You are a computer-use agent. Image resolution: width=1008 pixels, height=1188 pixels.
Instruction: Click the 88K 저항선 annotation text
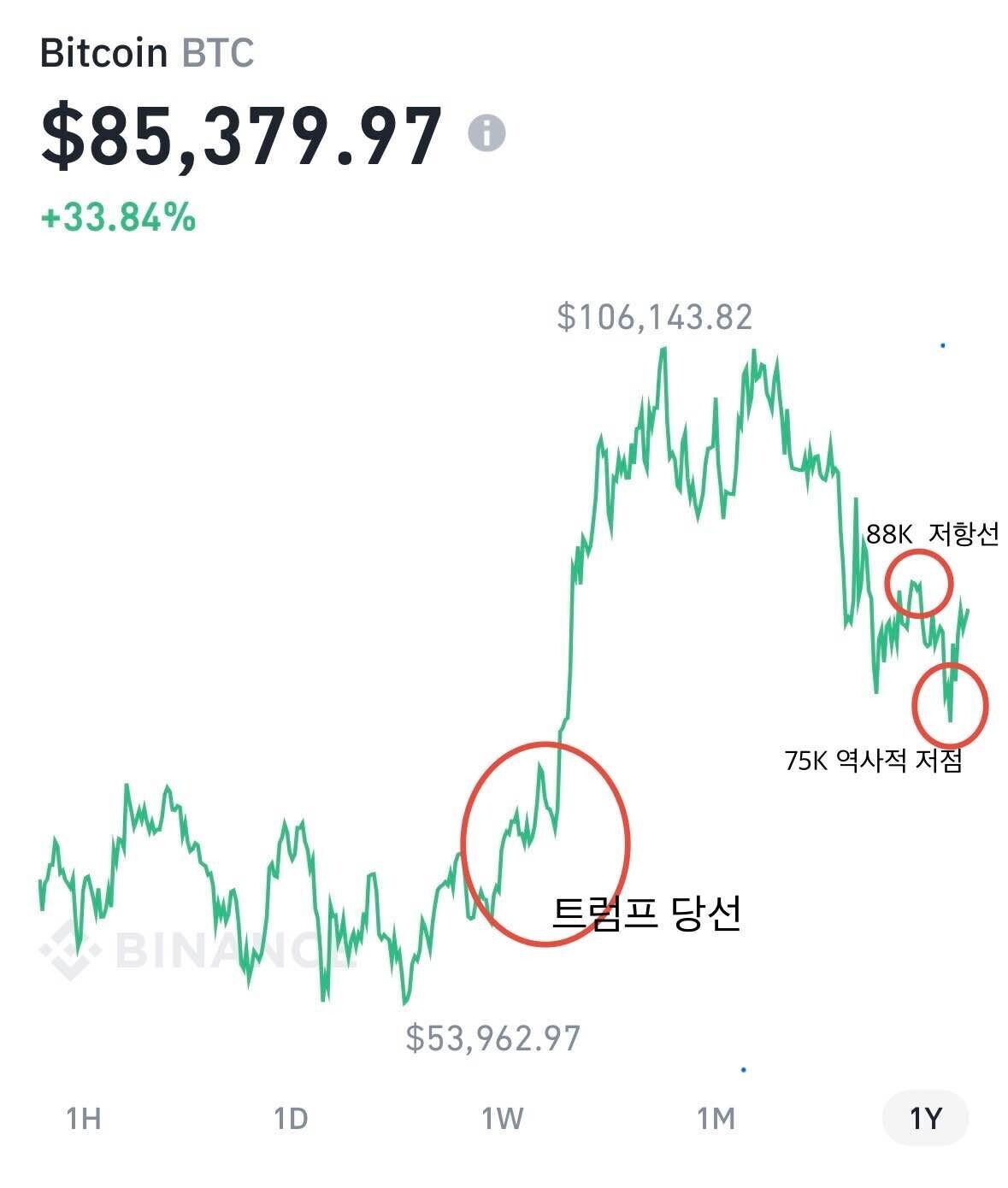click(x=932, y=533)
